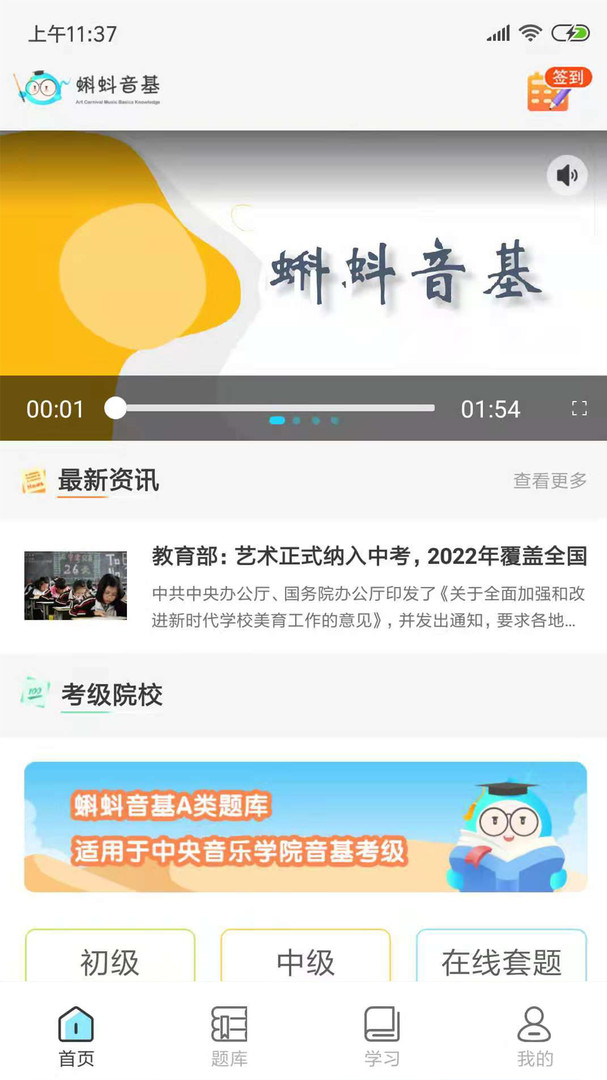Screen dimensions: 607x1080
Task: Go to the 我的 profile tab
Action: coord(534,1036)
